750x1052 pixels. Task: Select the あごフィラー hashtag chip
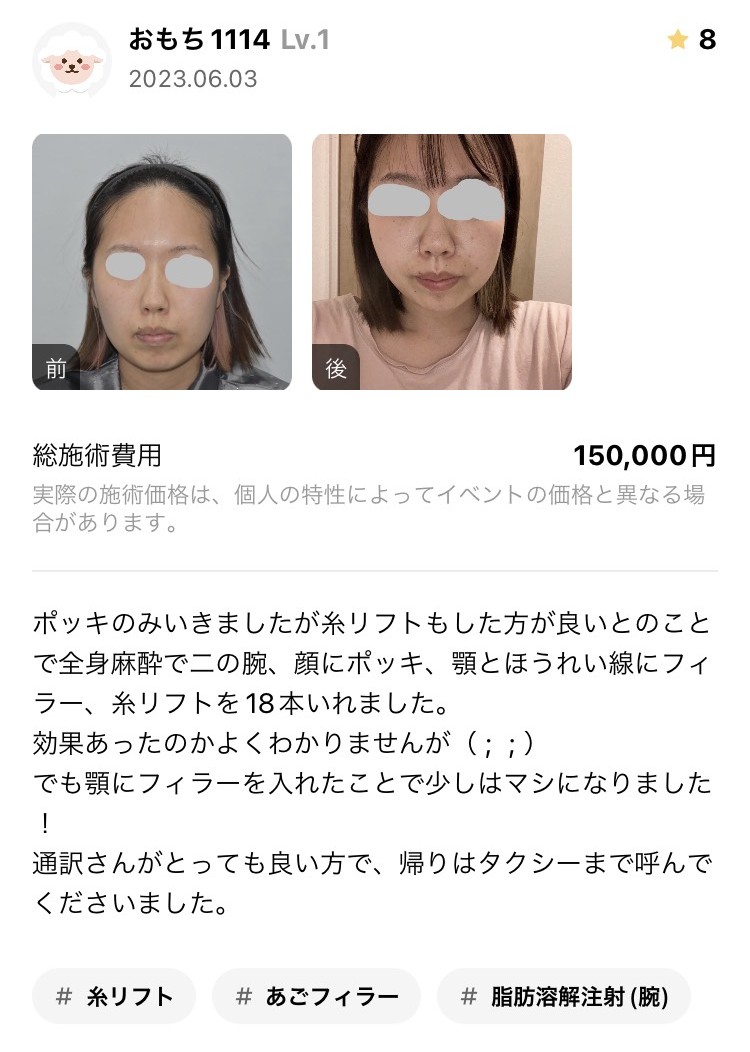317,996
